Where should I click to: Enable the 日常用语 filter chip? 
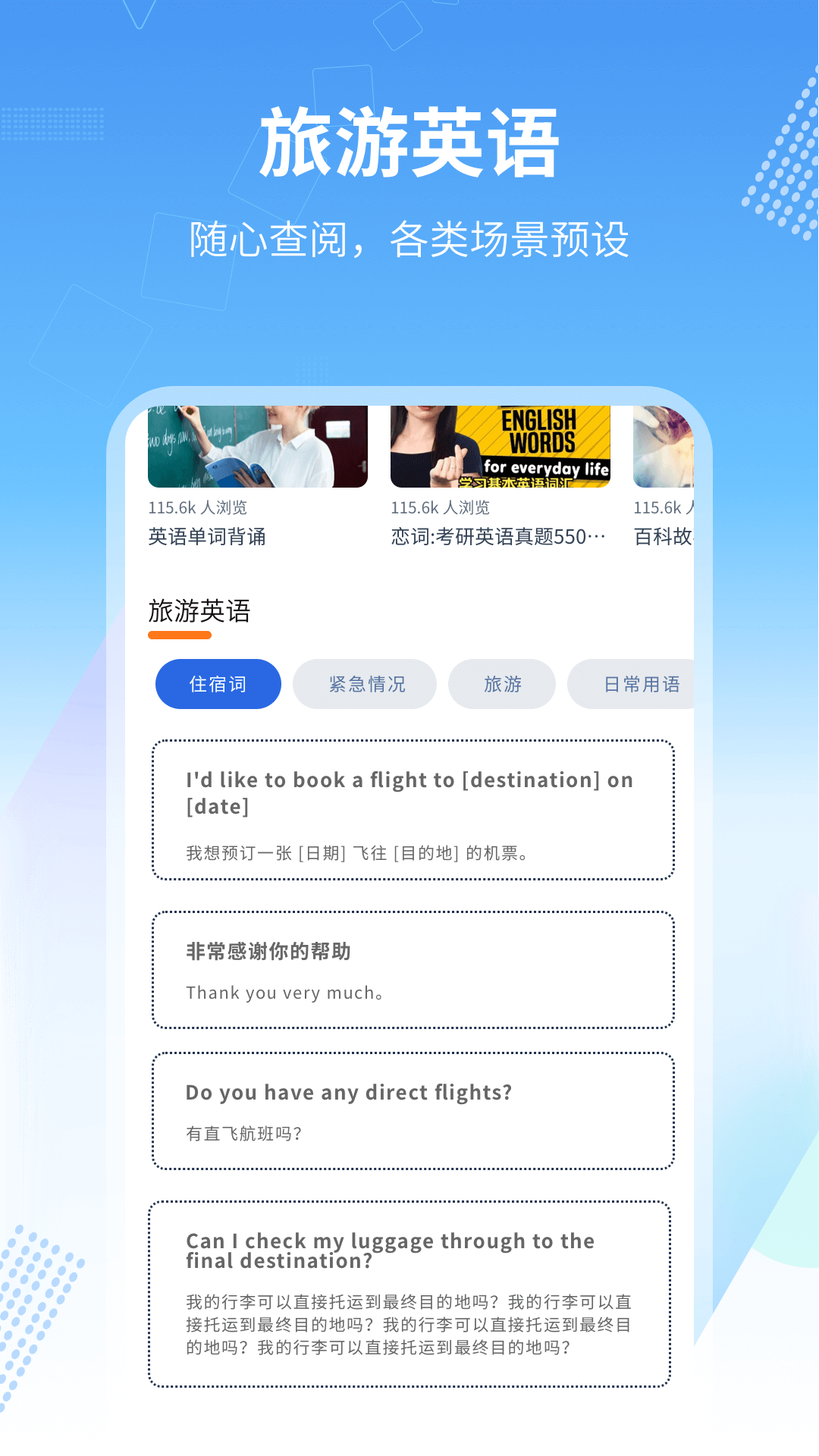[x=644, y=683]
